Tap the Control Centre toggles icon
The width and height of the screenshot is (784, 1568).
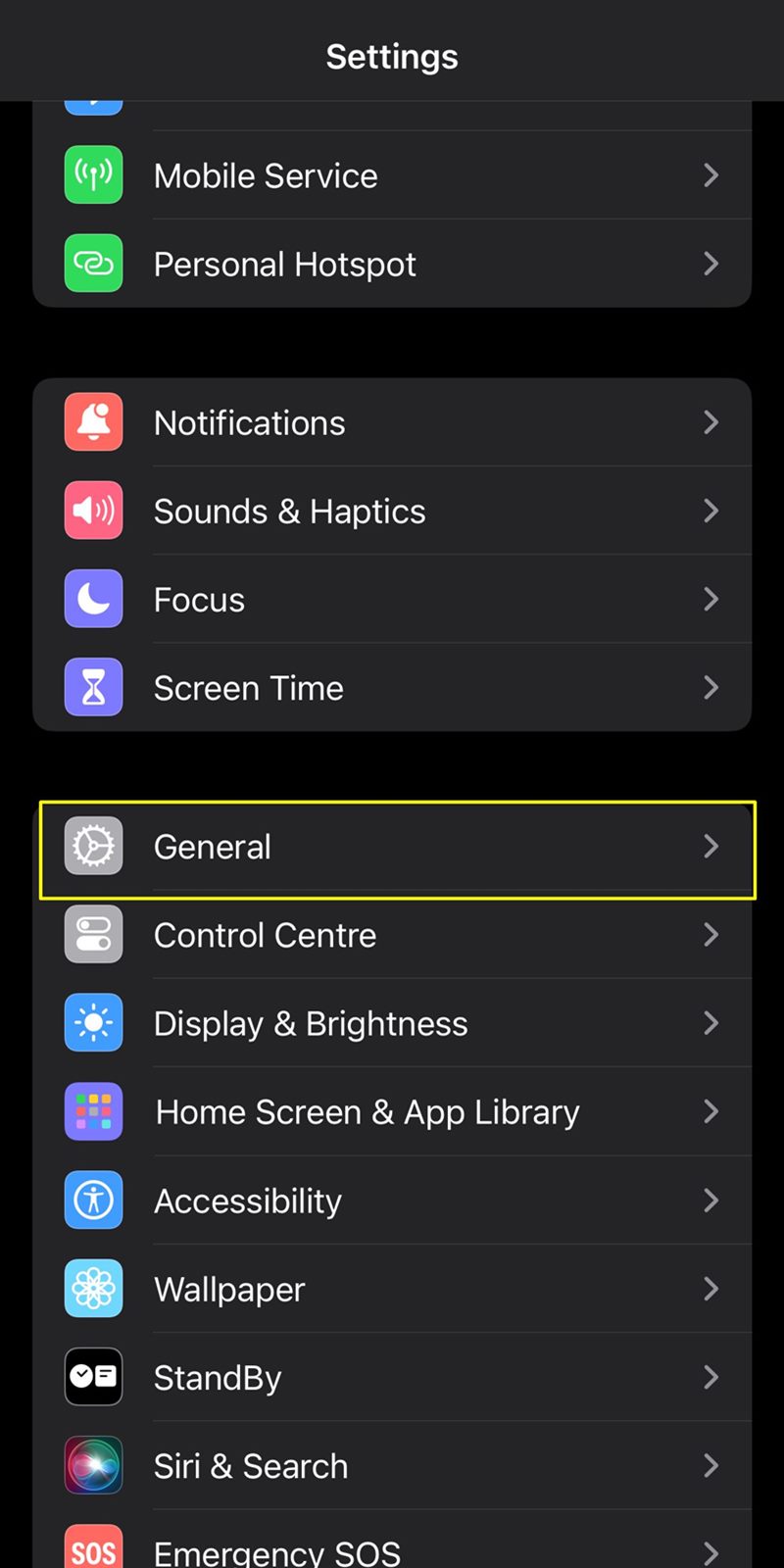(x=93, y=934)
